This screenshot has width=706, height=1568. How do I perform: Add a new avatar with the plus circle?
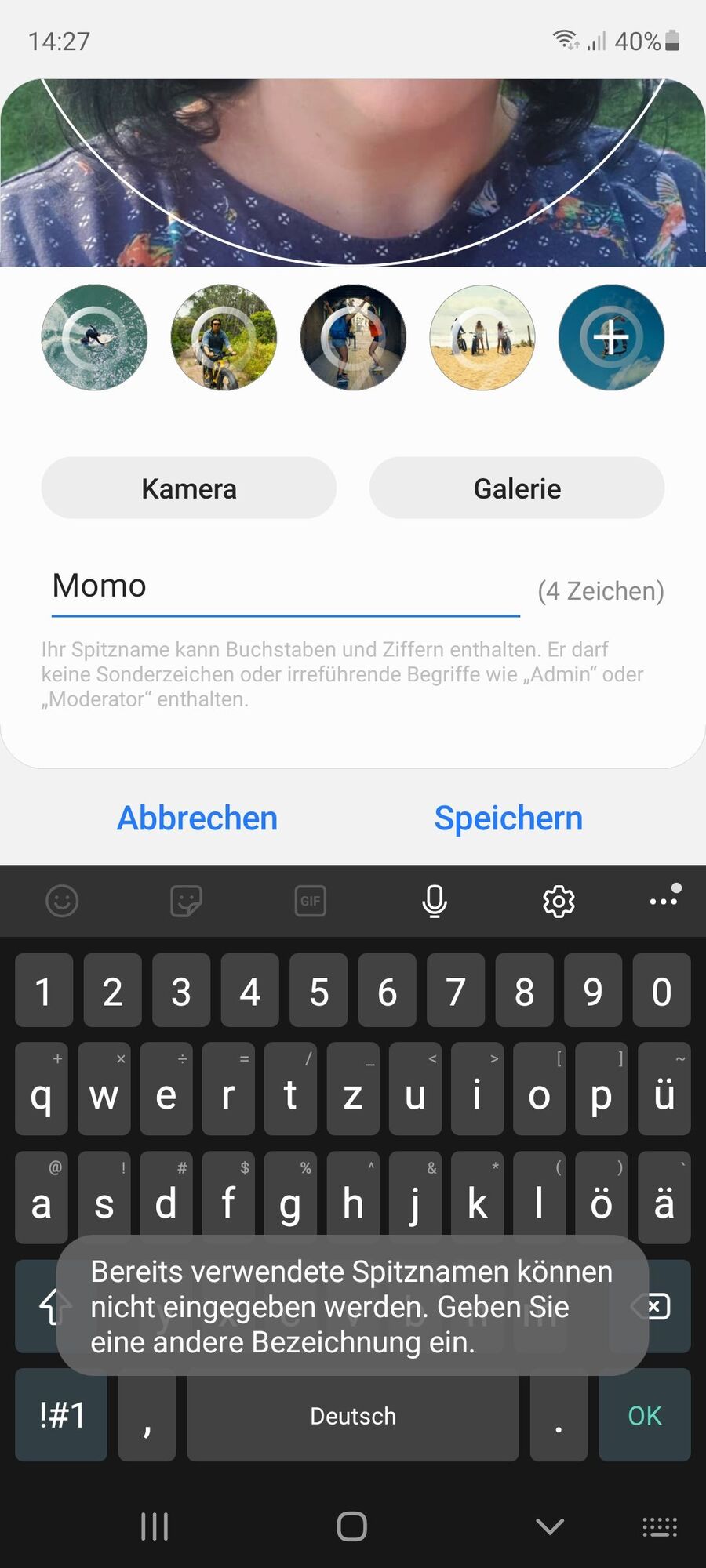611,337
